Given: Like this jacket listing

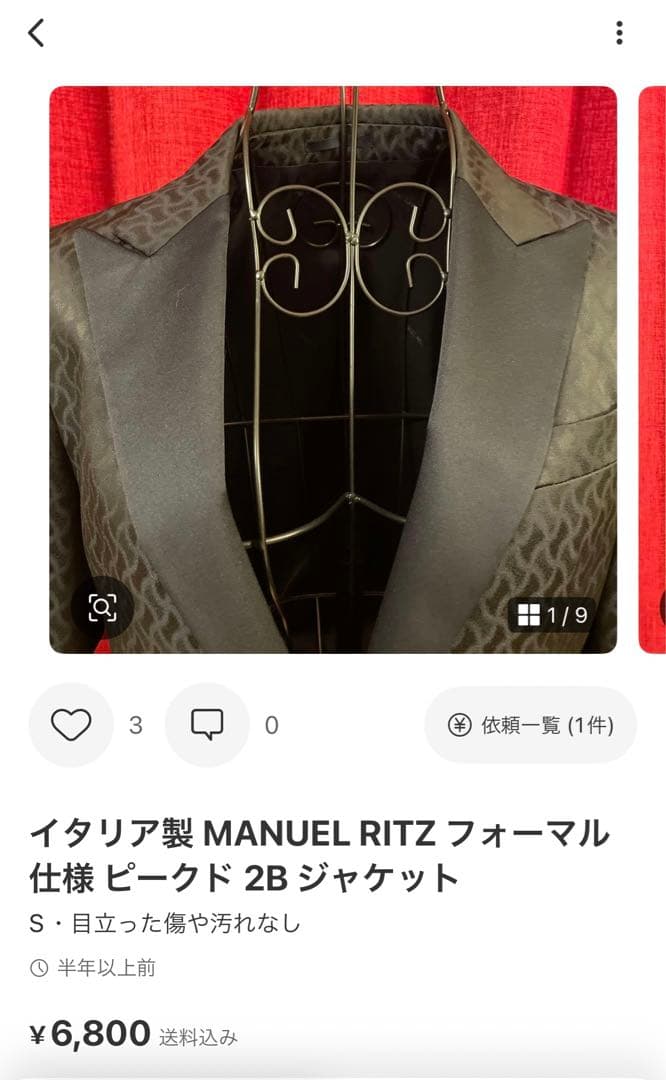Looking at the screenshot, I should [x=71, y=725].
